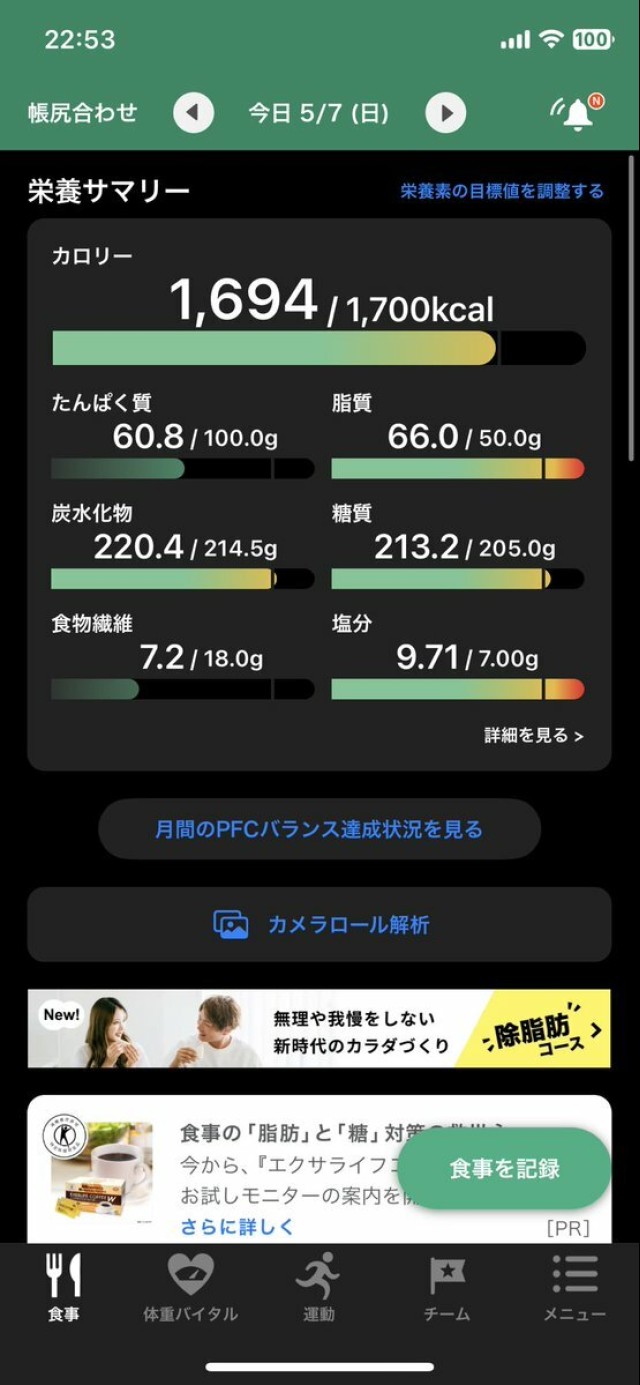The image size is (640, 1385).
Task: Select the 今日 5/7 (日) date label
Action: pos(319,113)
